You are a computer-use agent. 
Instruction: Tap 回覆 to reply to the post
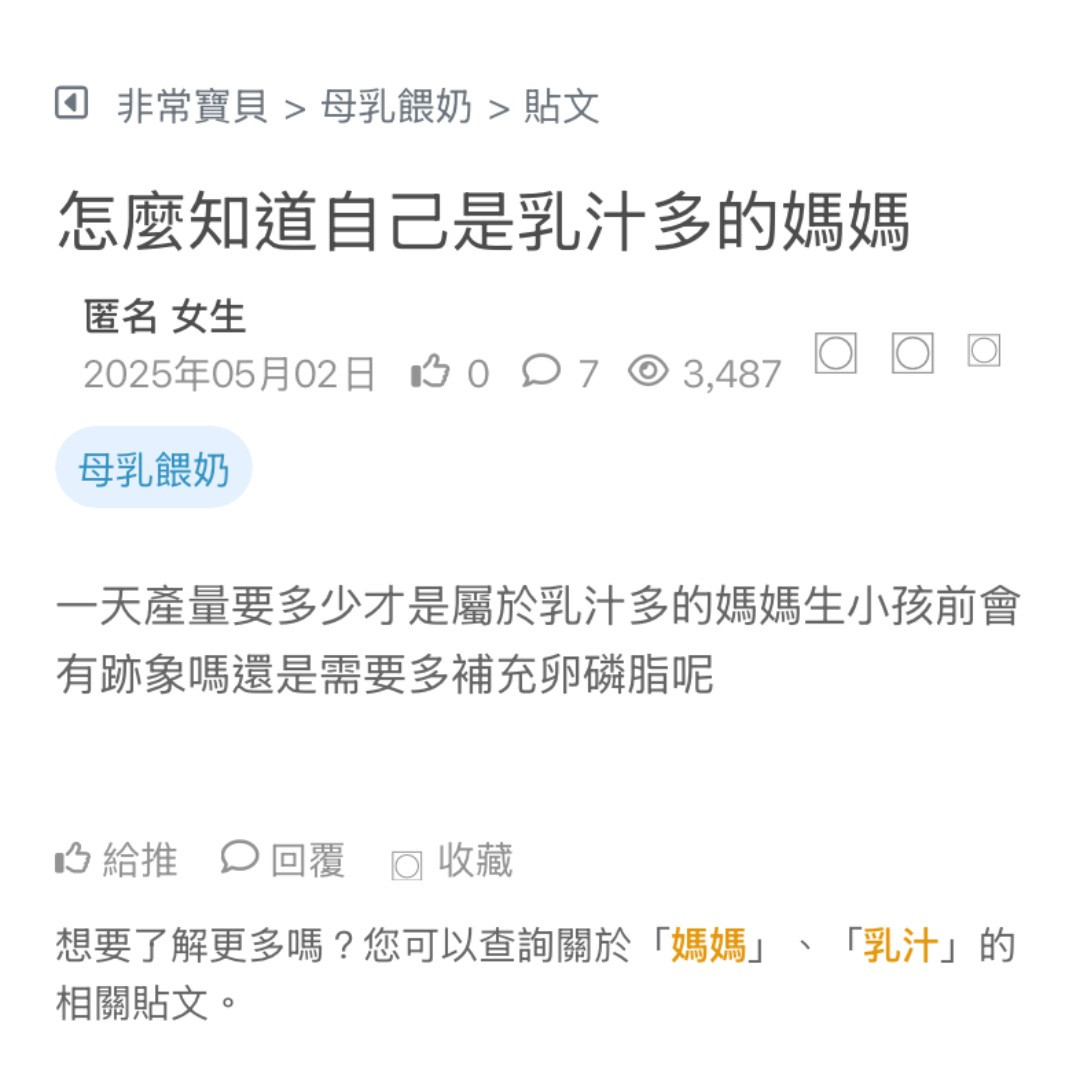284,860
